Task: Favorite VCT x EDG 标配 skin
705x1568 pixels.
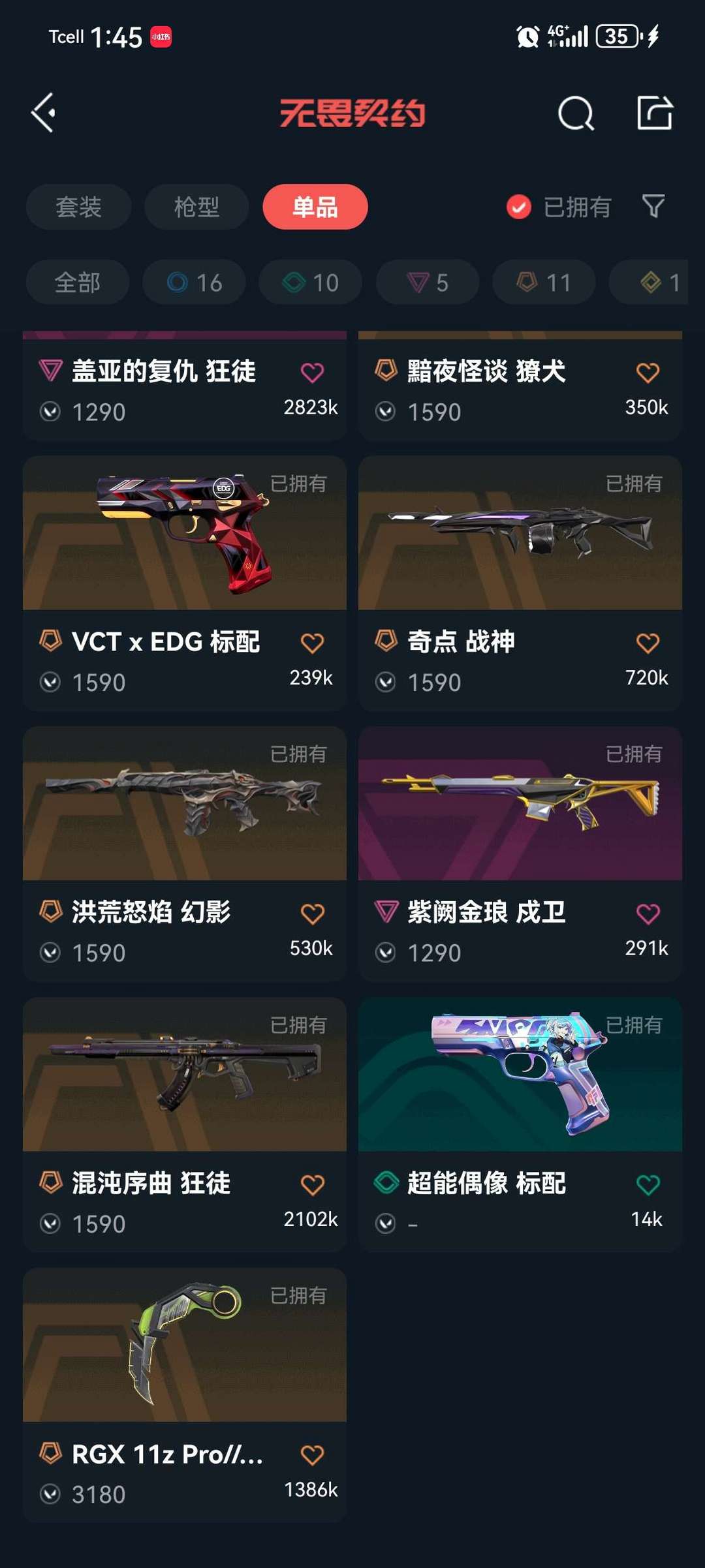Action: (313, 641)
